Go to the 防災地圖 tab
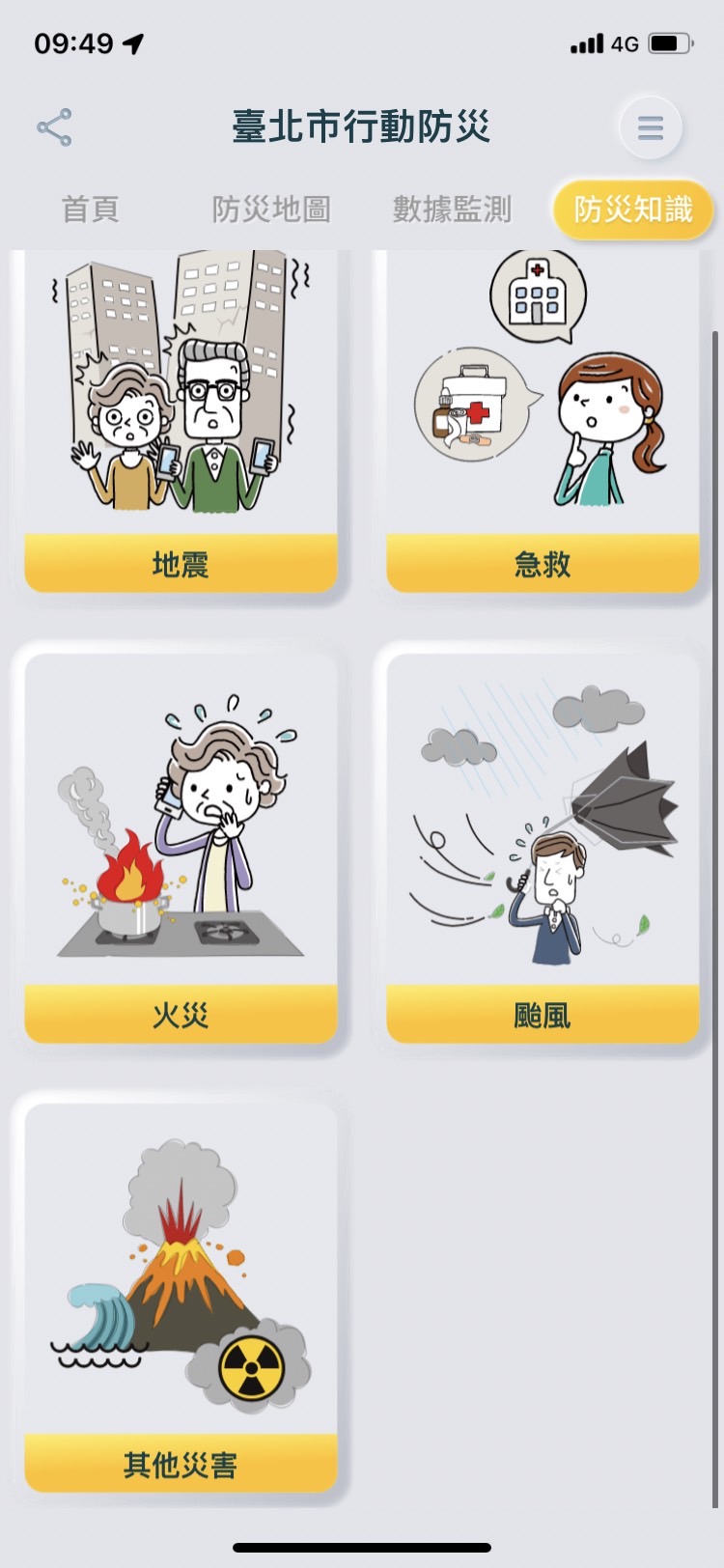The image size is (724, 1568). click(271, 210)
